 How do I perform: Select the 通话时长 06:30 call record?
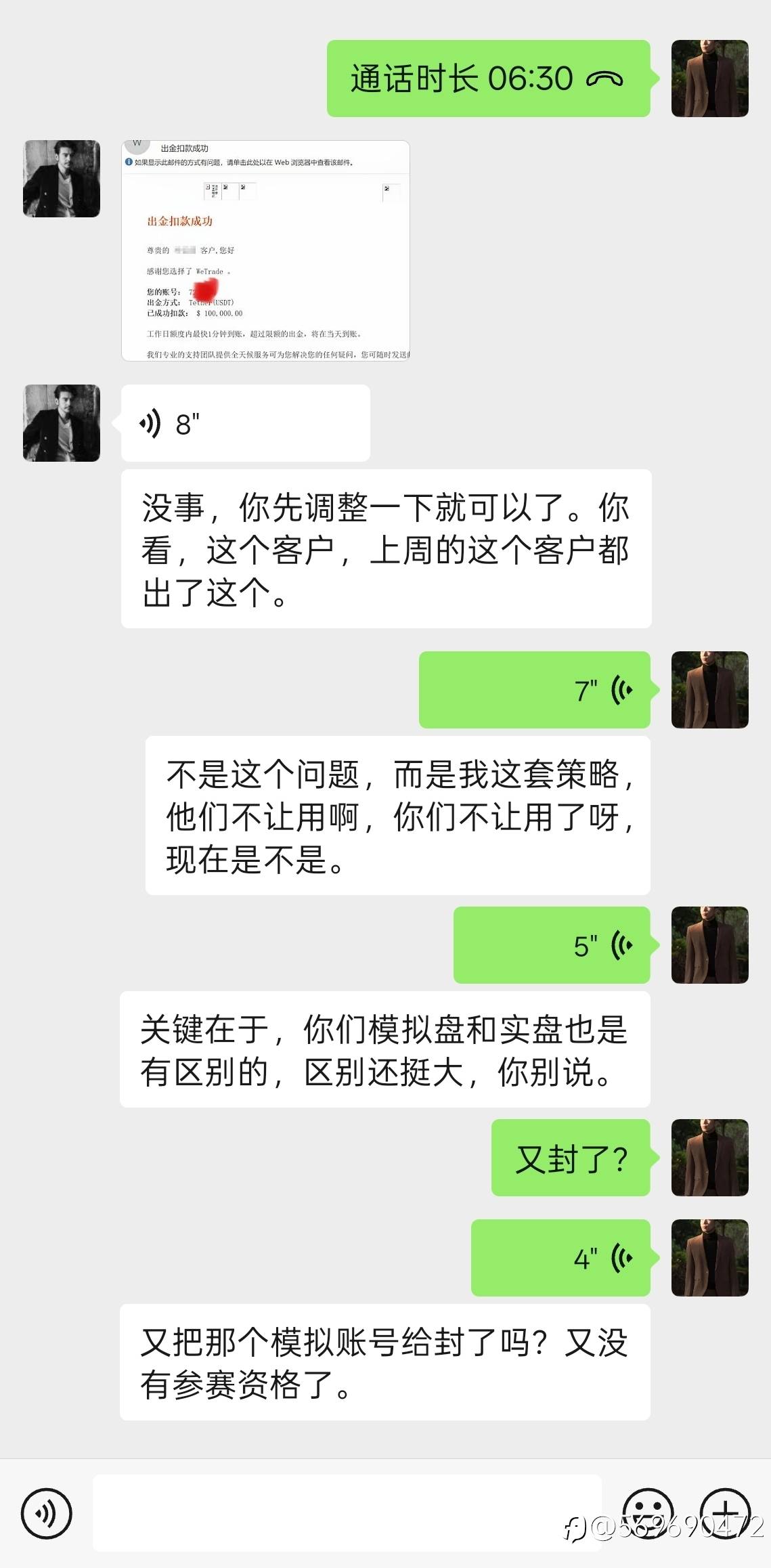tap(487, 79)
